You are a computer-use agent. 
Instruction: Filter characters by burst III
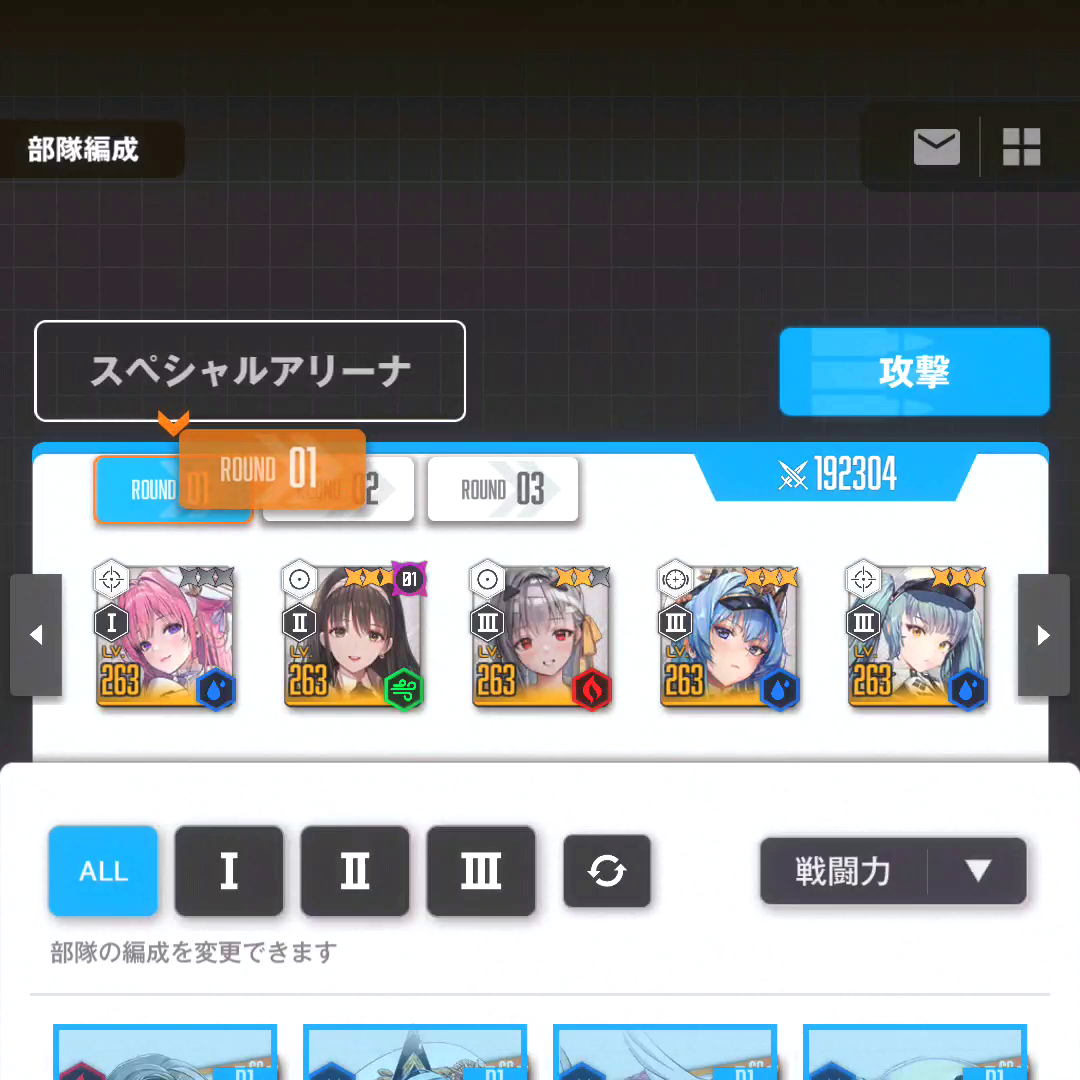pos(481,871)
